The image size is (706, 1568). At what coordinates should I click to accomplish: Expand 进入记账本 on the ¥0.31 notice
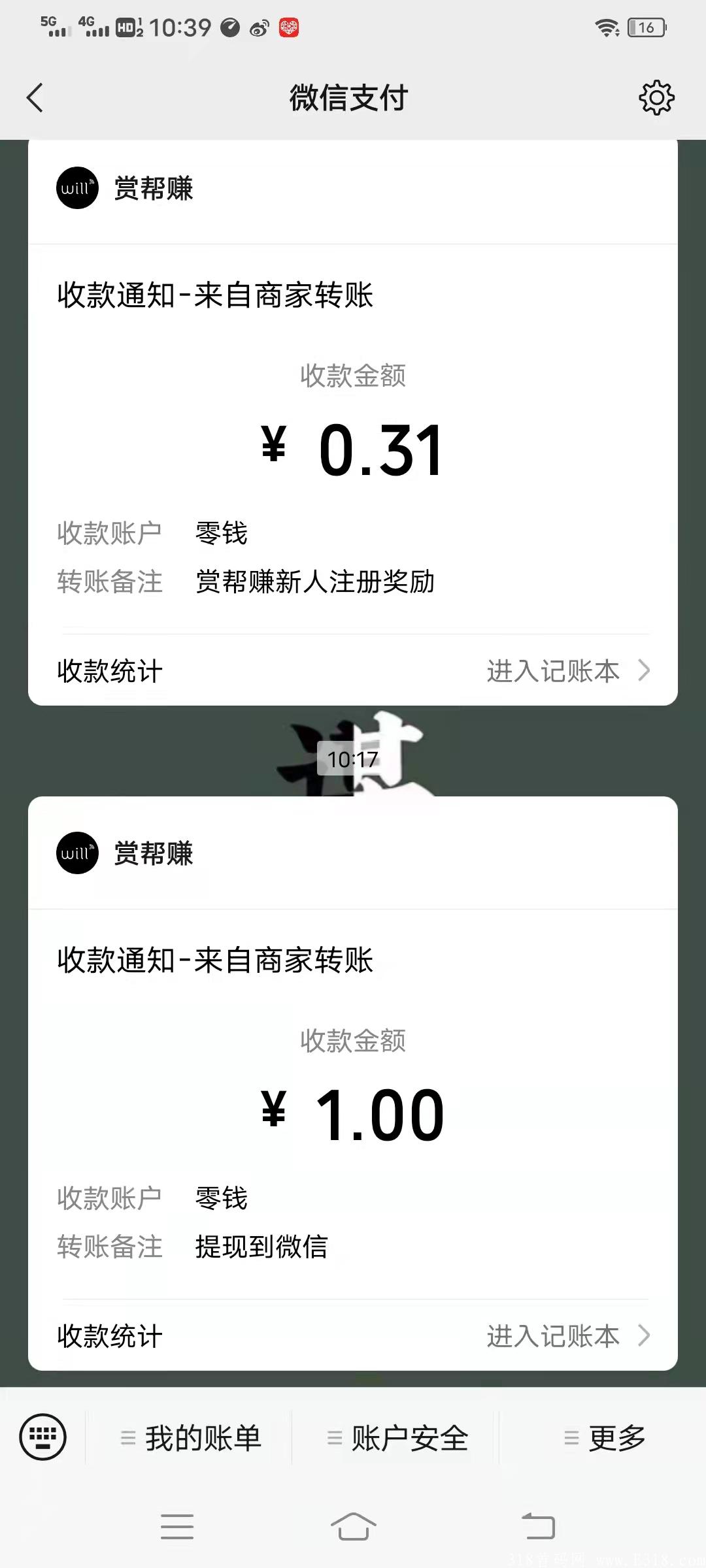pos(554,670)
